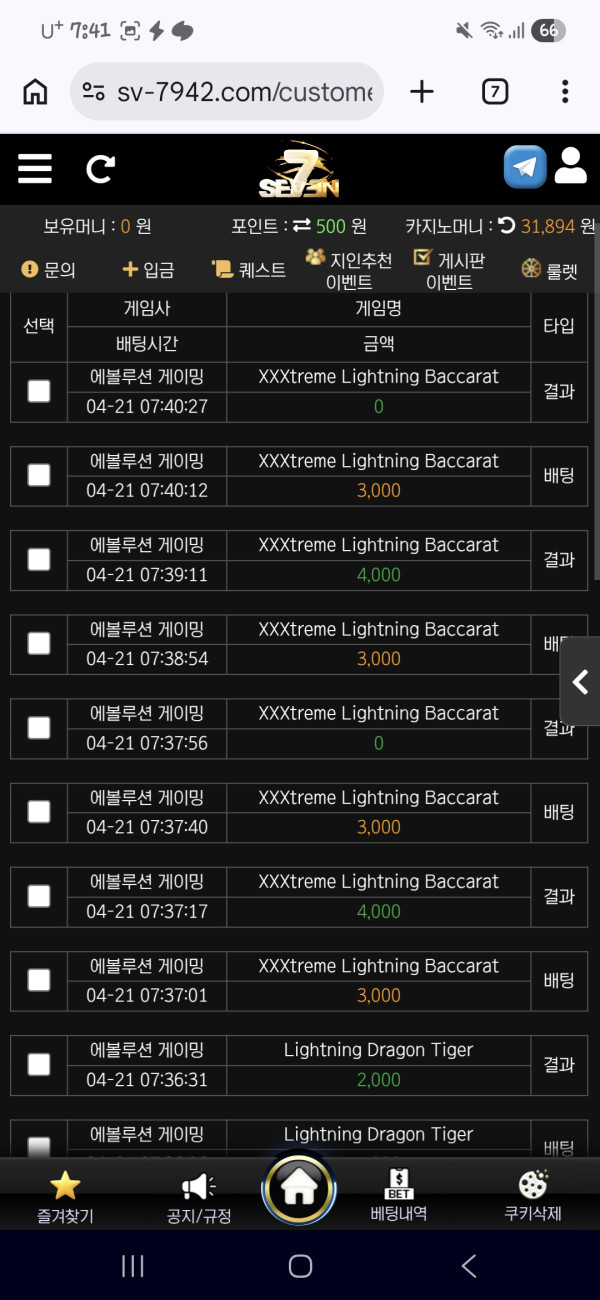Open 문의 inquiry

(x=48, y=270)
